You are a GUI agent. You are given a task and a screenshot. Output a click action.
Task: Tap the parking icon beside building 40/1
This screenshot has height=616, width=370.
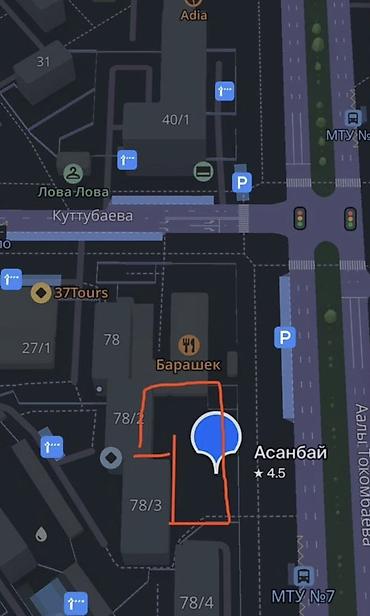(242, 182)
